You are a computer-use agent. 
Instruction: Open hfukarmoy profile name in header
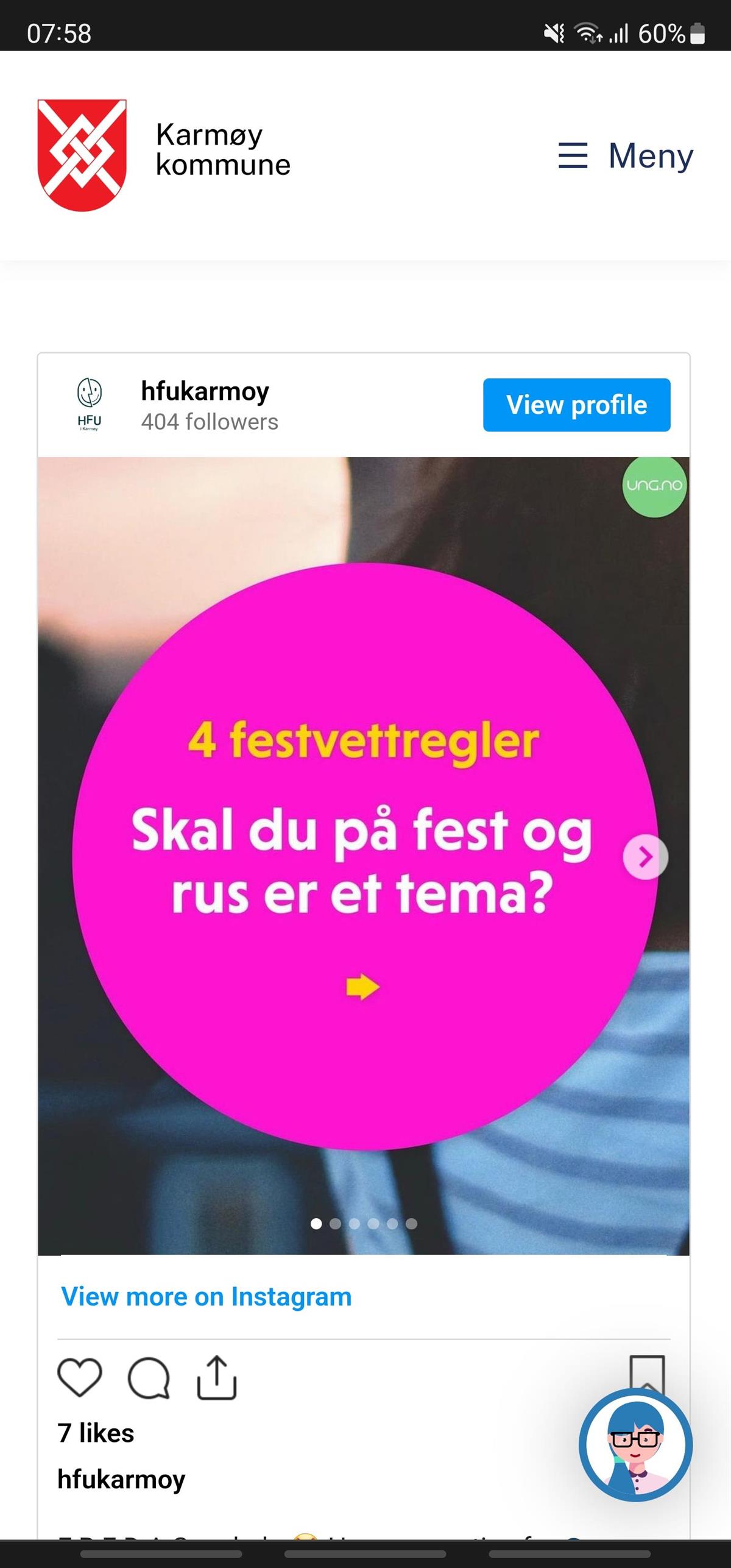(x=205, y=391)
